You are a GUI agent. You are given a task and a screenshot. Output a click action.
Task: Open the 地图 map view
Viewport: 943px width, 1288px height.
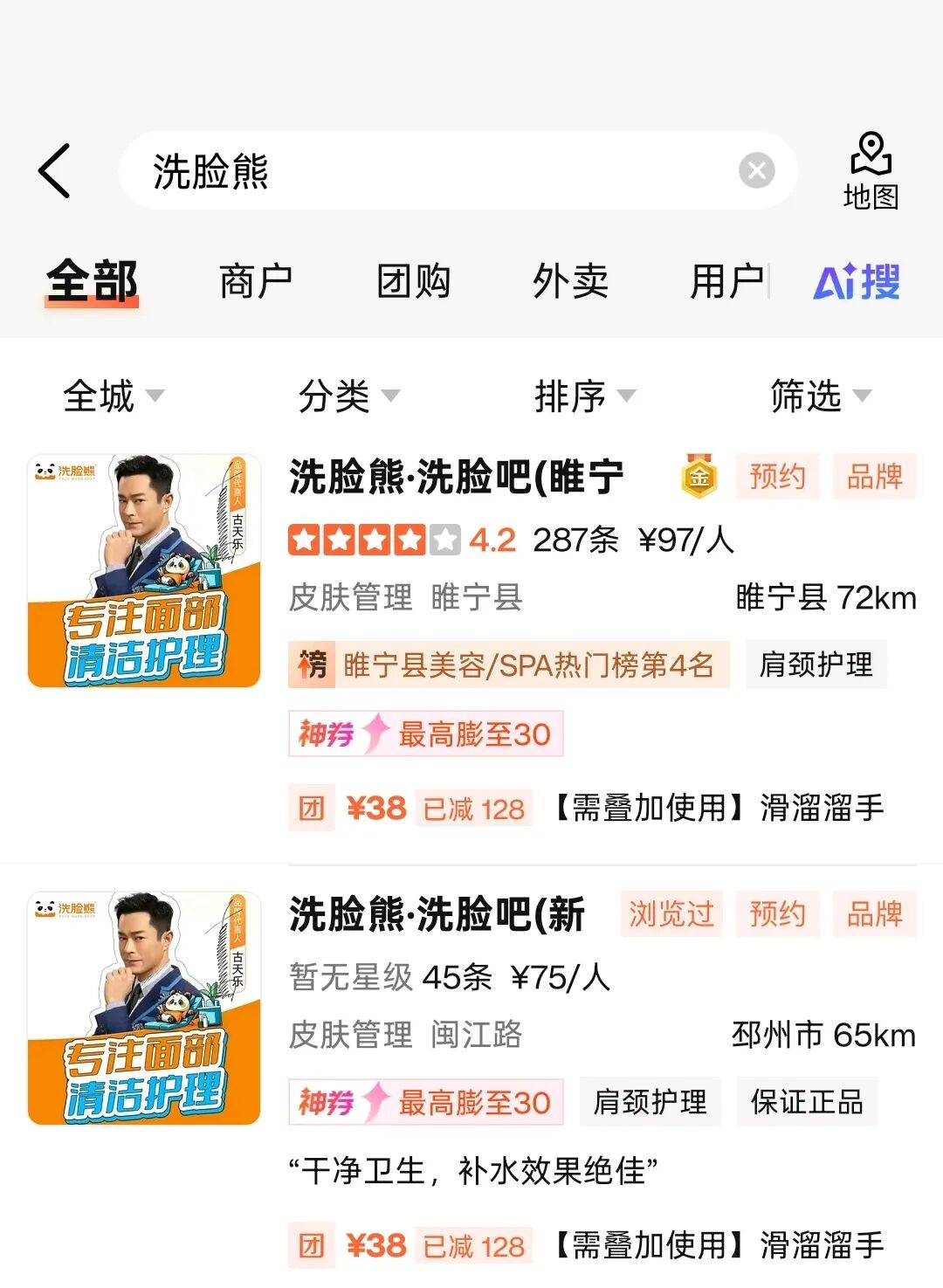(871, 172)
